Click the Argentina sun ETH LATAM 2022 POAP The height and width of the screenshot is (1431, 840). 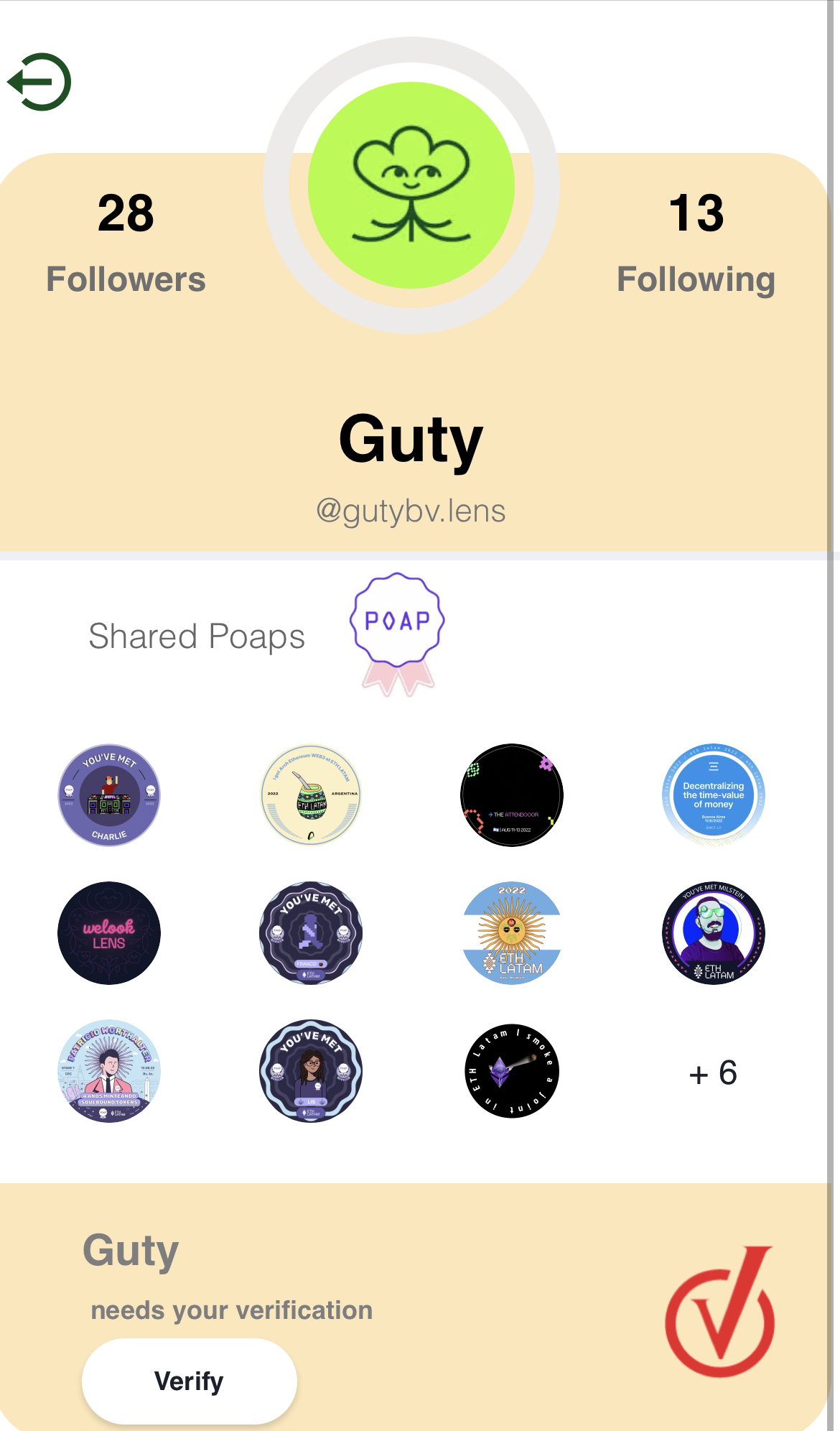coord(512,932)
